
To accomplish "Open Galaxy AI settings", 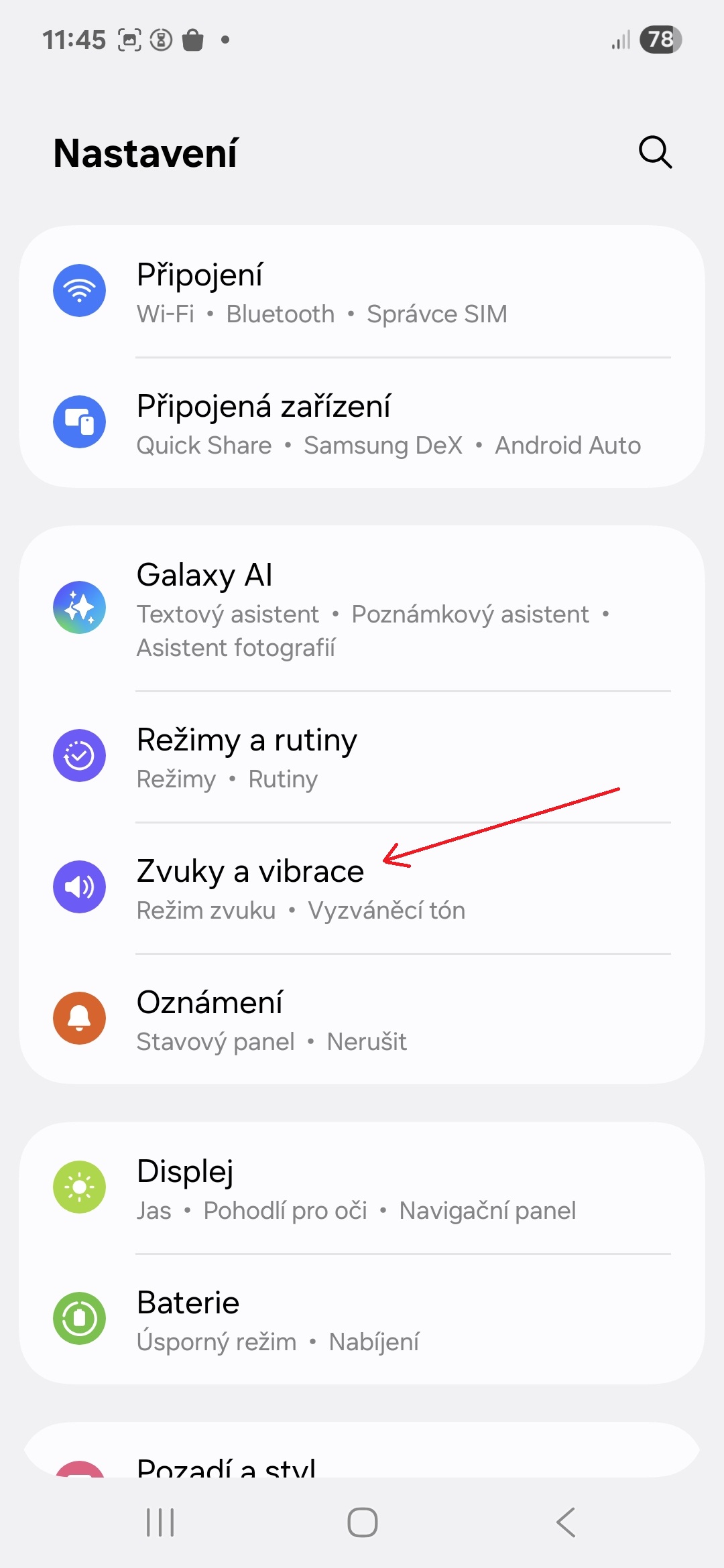I will [x=362, y=608].
